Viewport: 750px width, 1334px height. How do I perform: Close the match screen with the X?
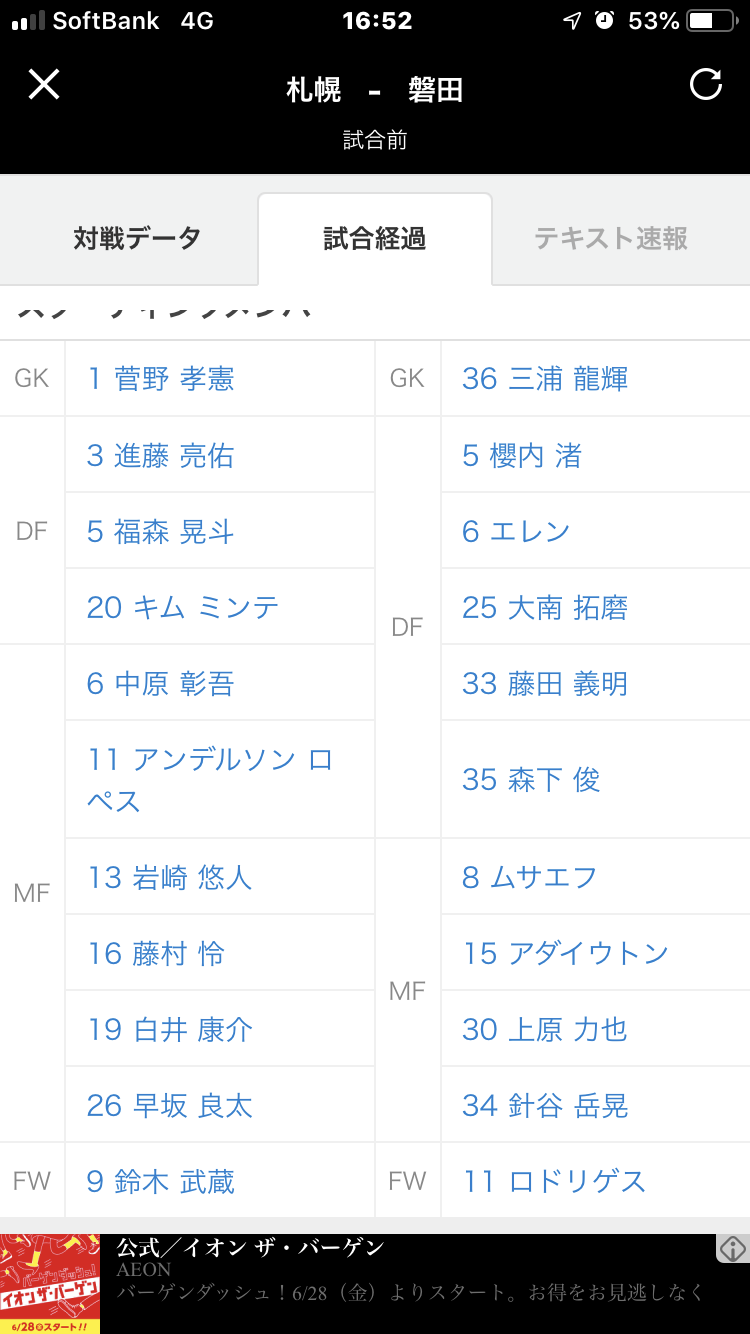point(44,85)
